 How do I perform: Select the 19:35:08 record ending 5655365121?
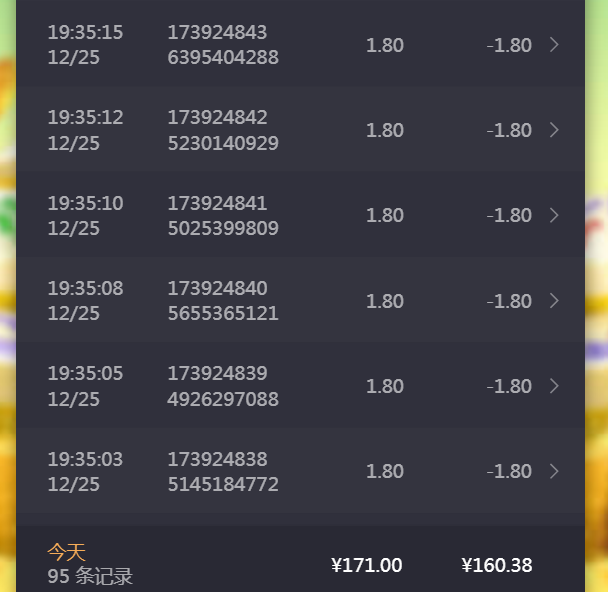pos(300,301)
